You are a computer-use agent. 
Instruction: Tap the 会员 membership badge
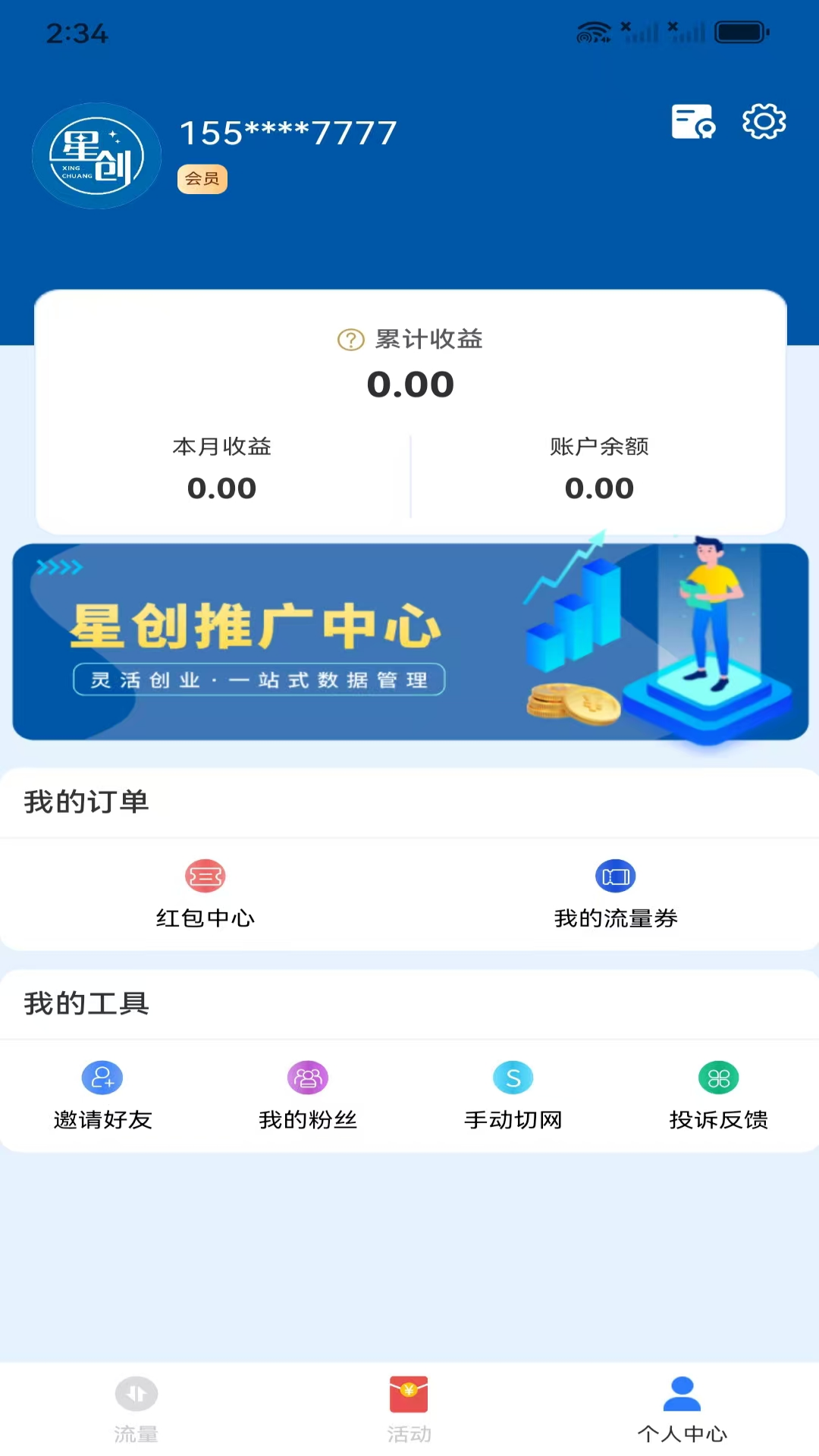coord(202,179)
